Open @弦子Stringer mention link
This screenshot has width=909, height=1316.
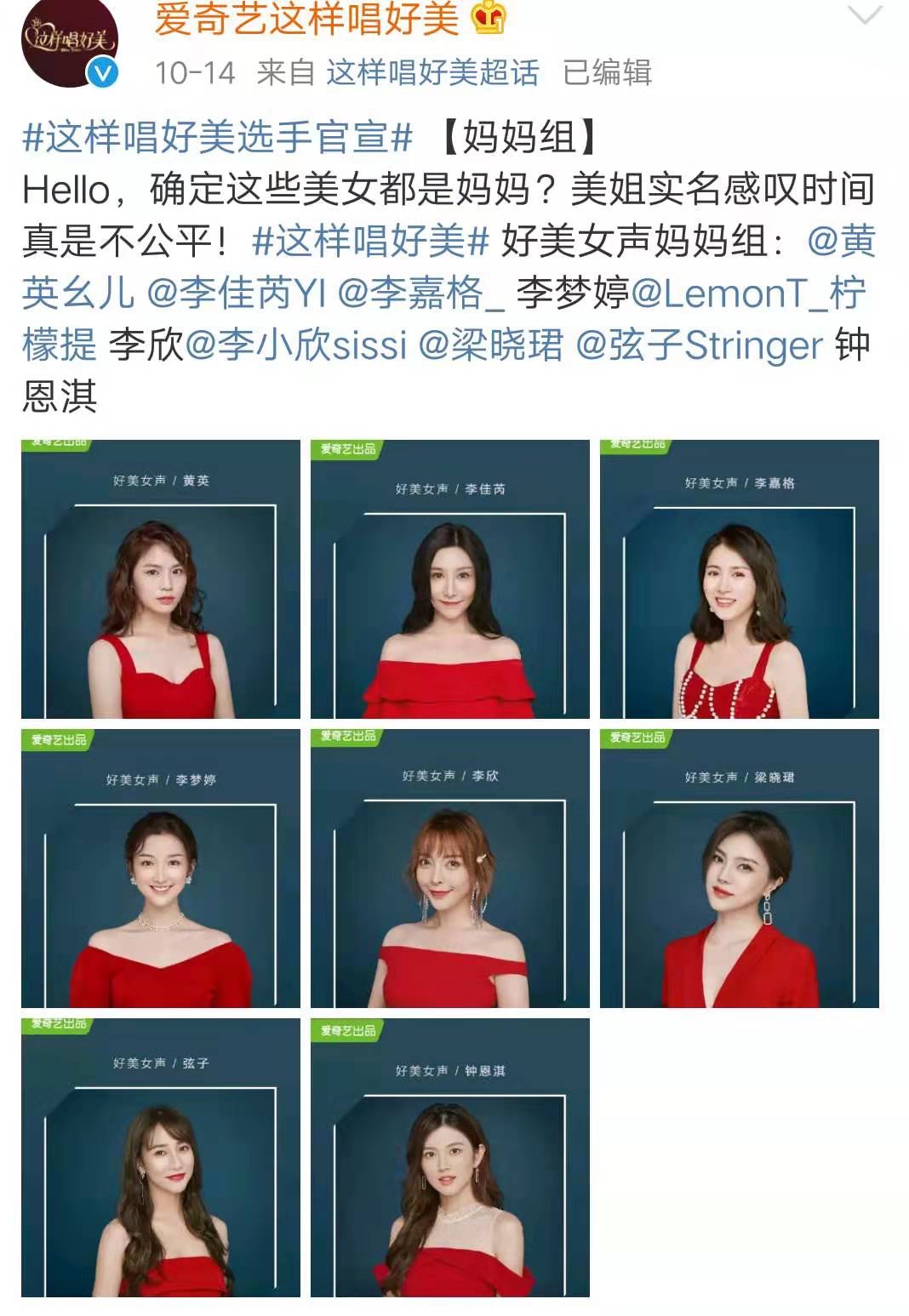700,345
